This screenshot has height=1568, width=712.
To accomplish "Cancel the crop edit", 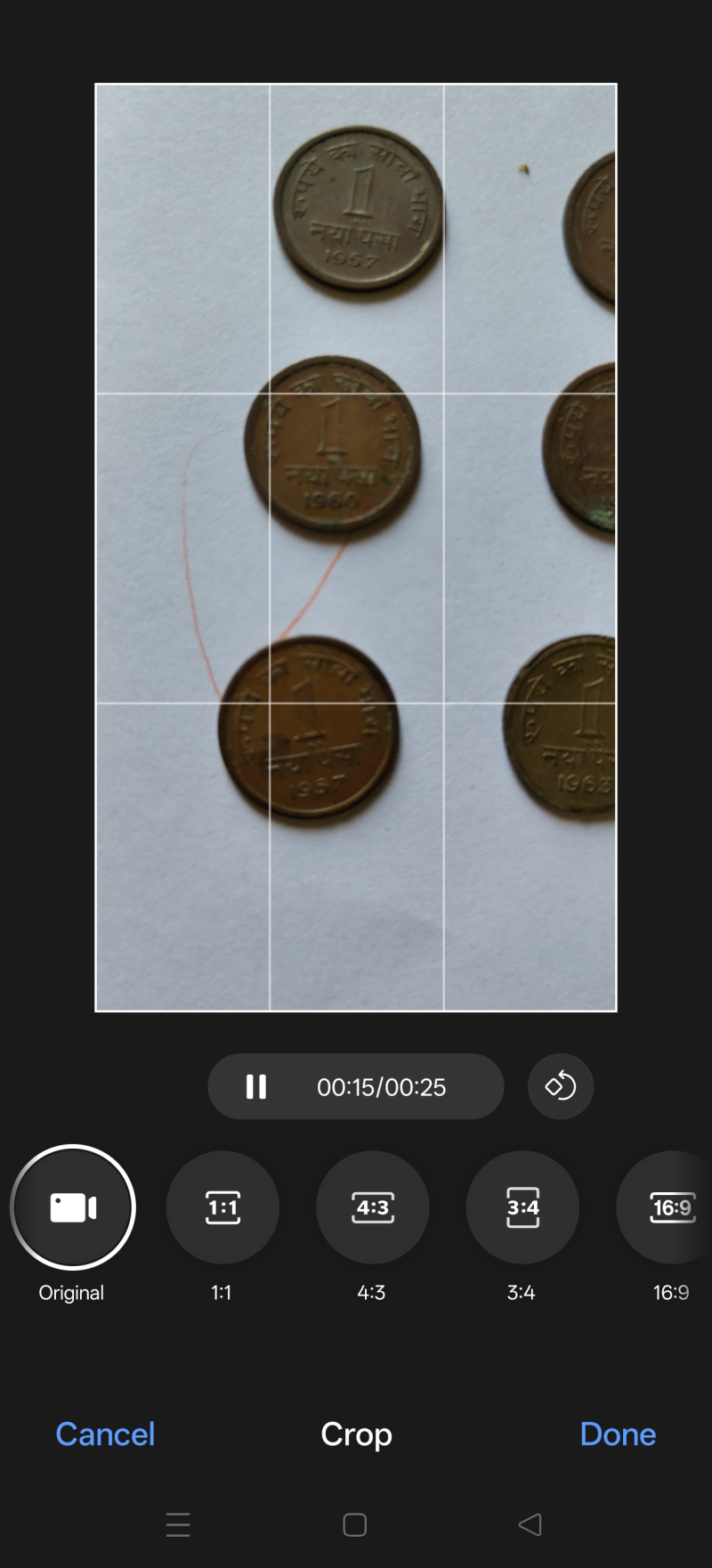I will (x=105, y=1434).
